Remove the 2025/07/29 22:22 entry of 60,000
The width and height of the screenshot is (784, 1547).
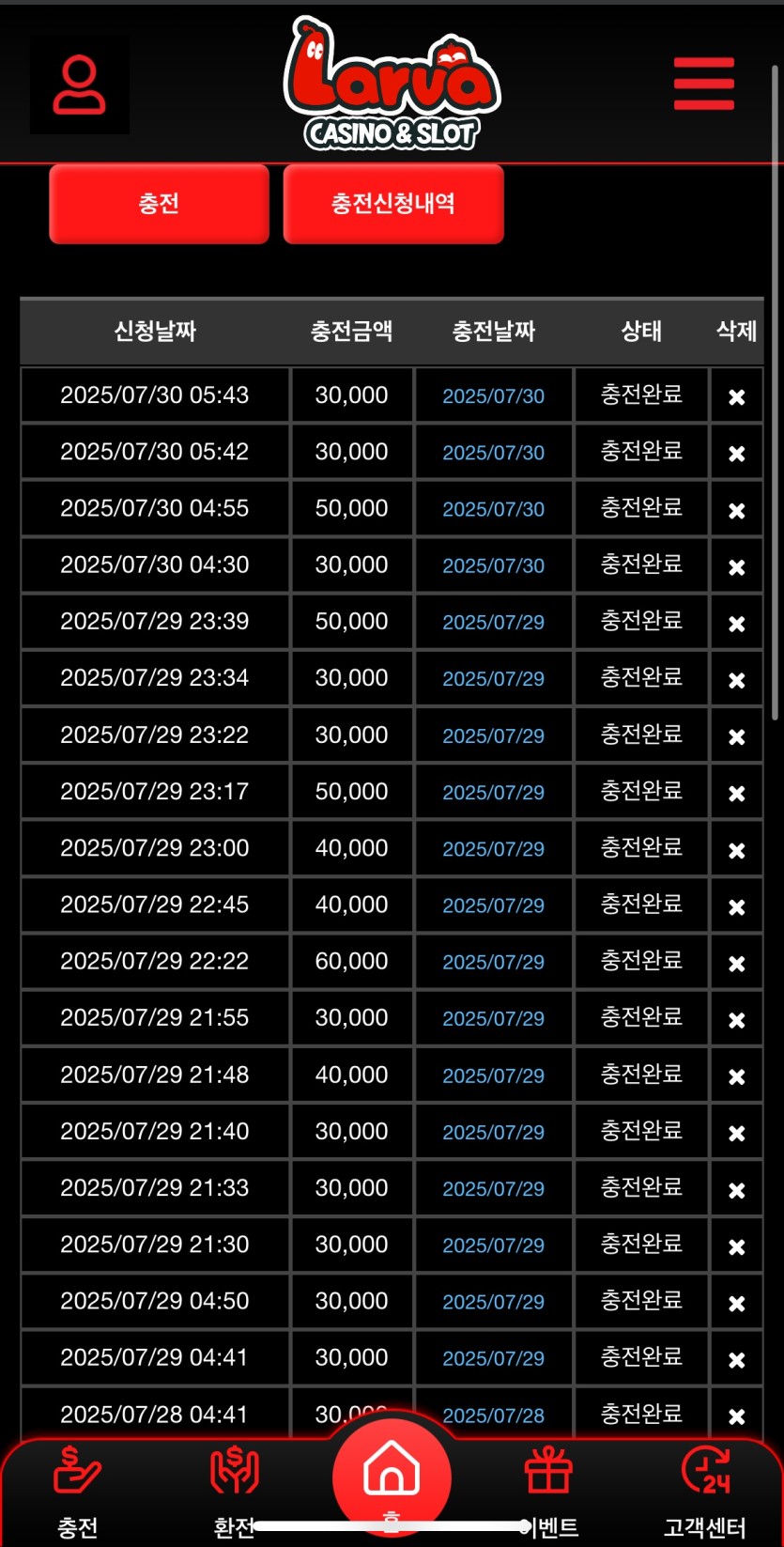pyautogui.click(x=737, y=964)
